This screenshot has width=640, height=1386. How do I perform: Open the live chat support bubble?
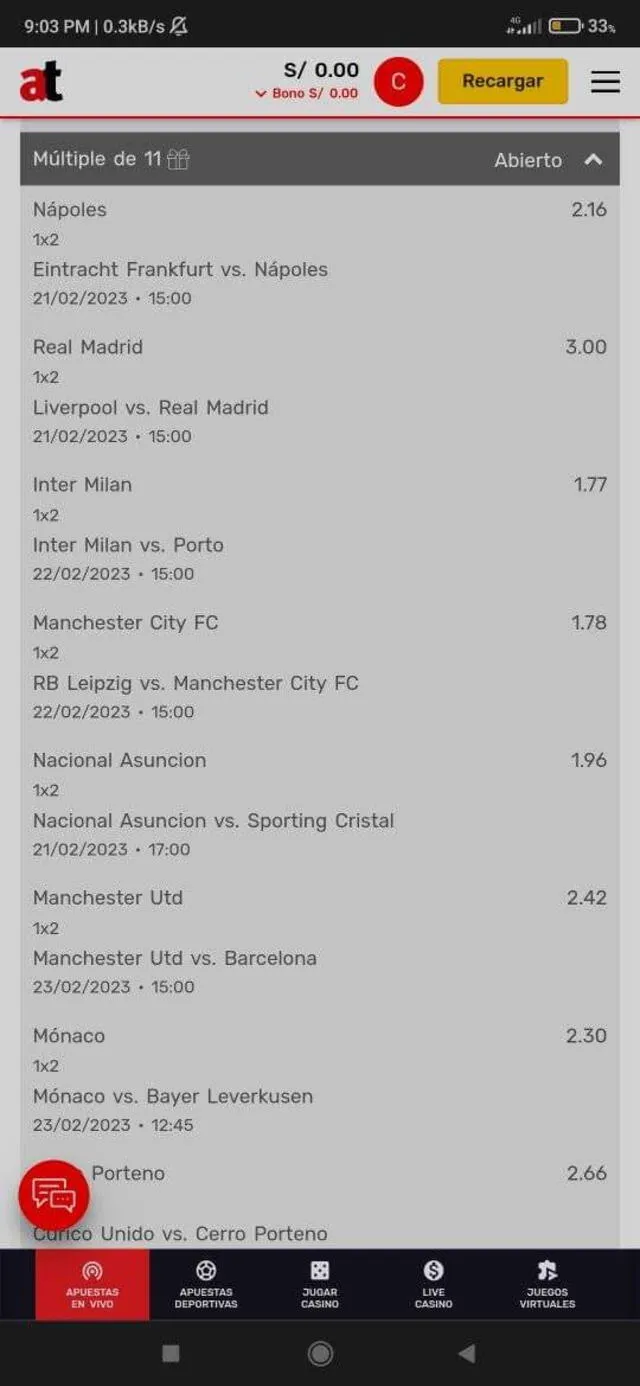coord(54,1195)
